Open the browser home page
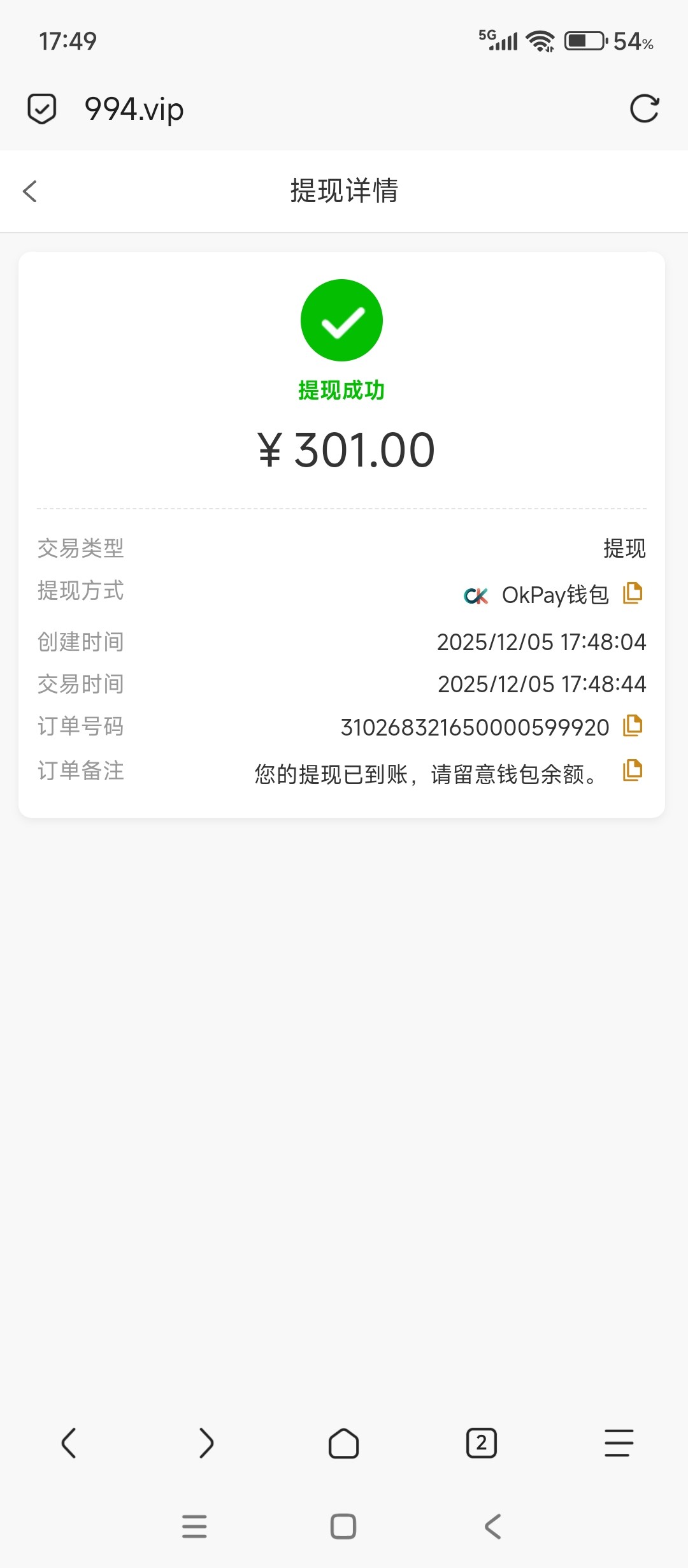This screenshot has width=688, height=1568. coord(344,1443)
